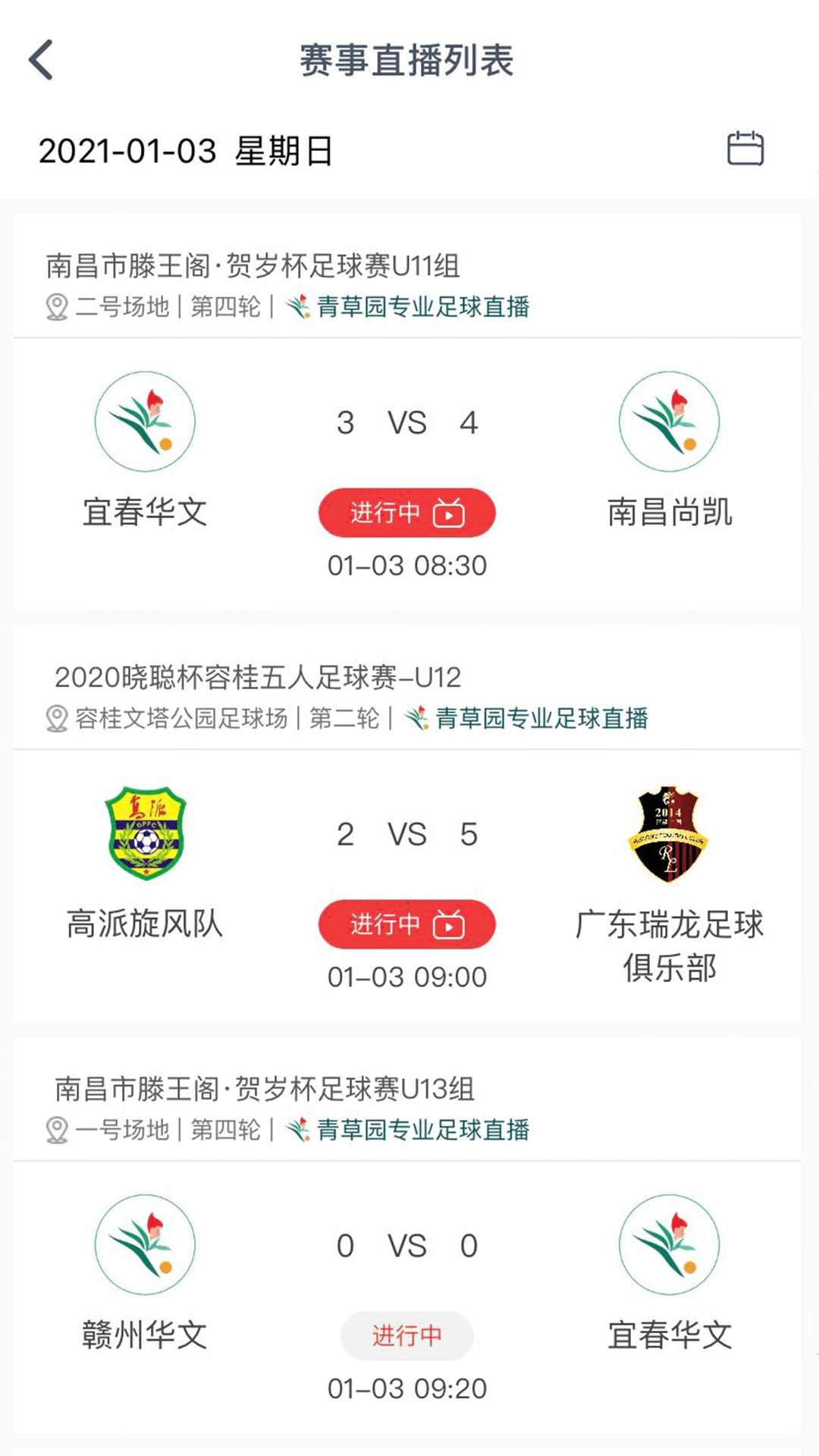
Task: Tap 进行中 status for the 09:20 match
Action: click(406, 1335)
